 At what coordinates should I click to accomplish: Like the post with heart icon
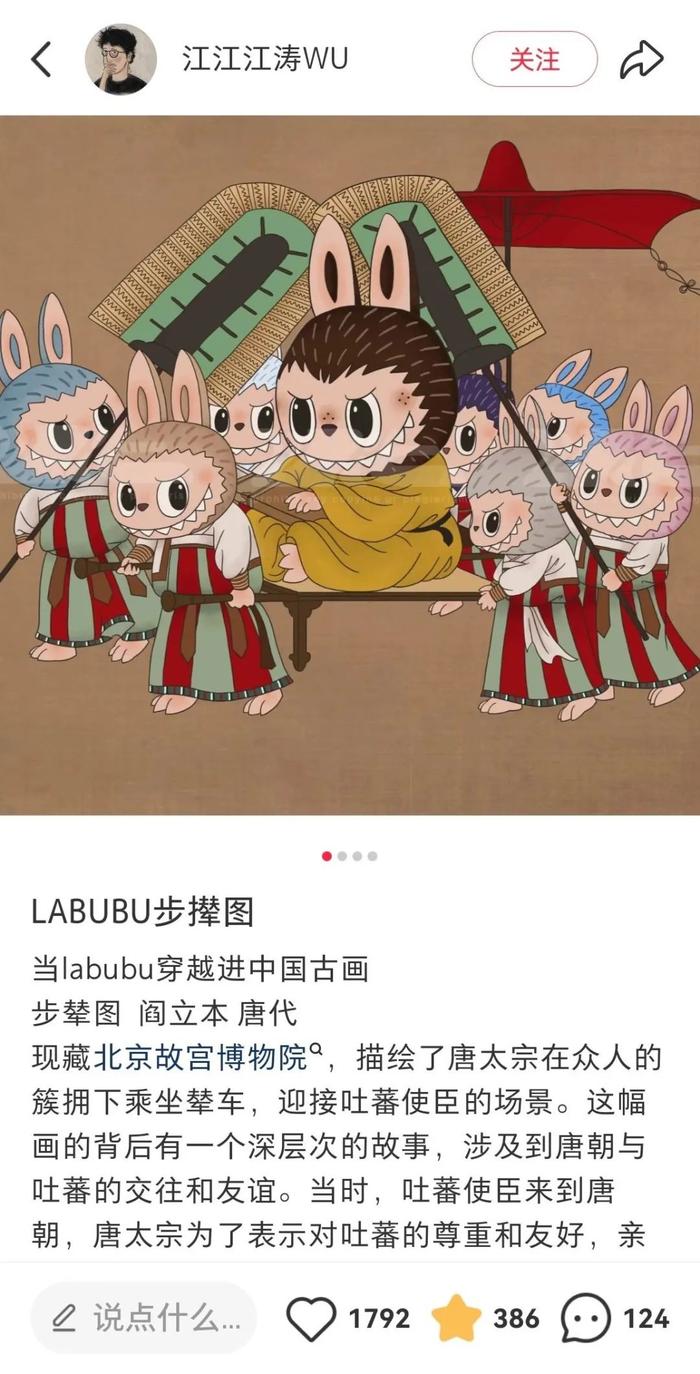311,1319
